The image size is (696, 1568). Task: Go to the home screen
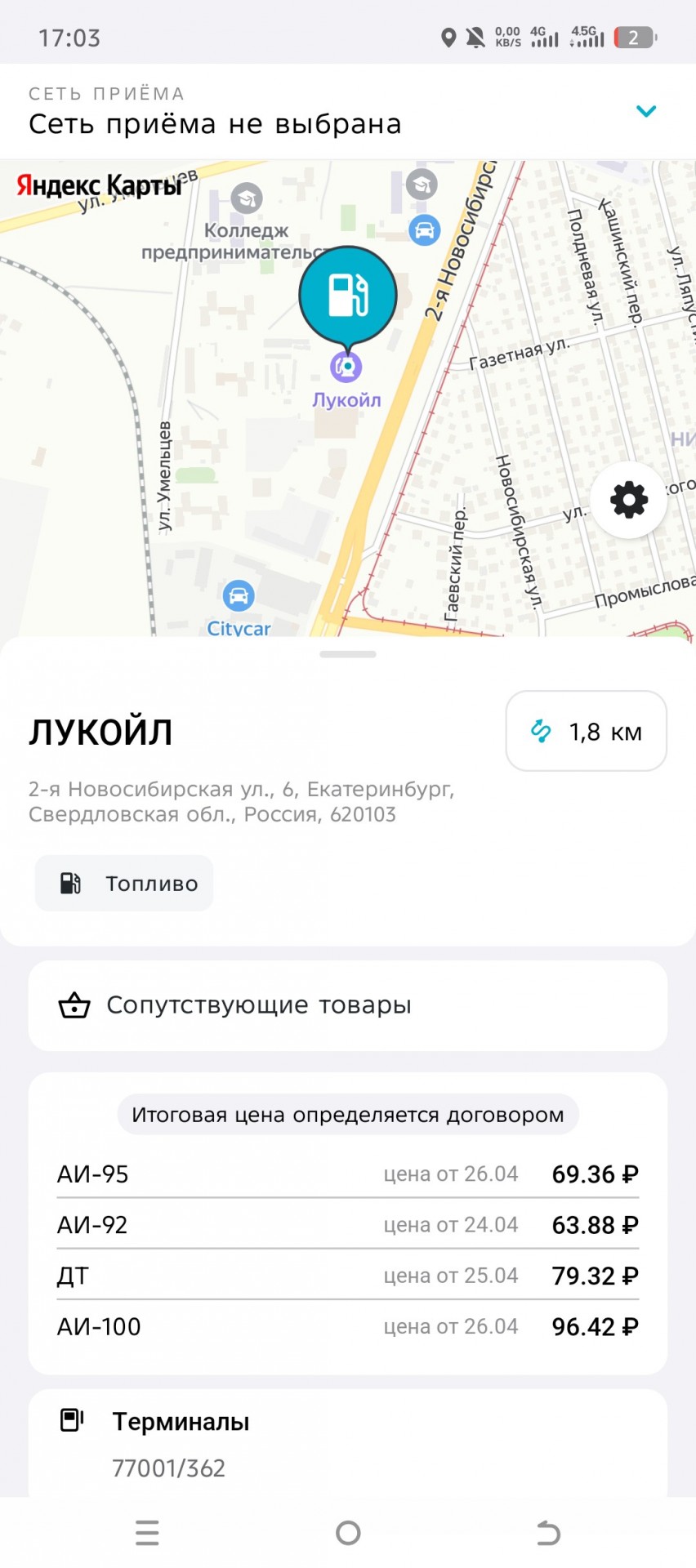click(348, 1533)
